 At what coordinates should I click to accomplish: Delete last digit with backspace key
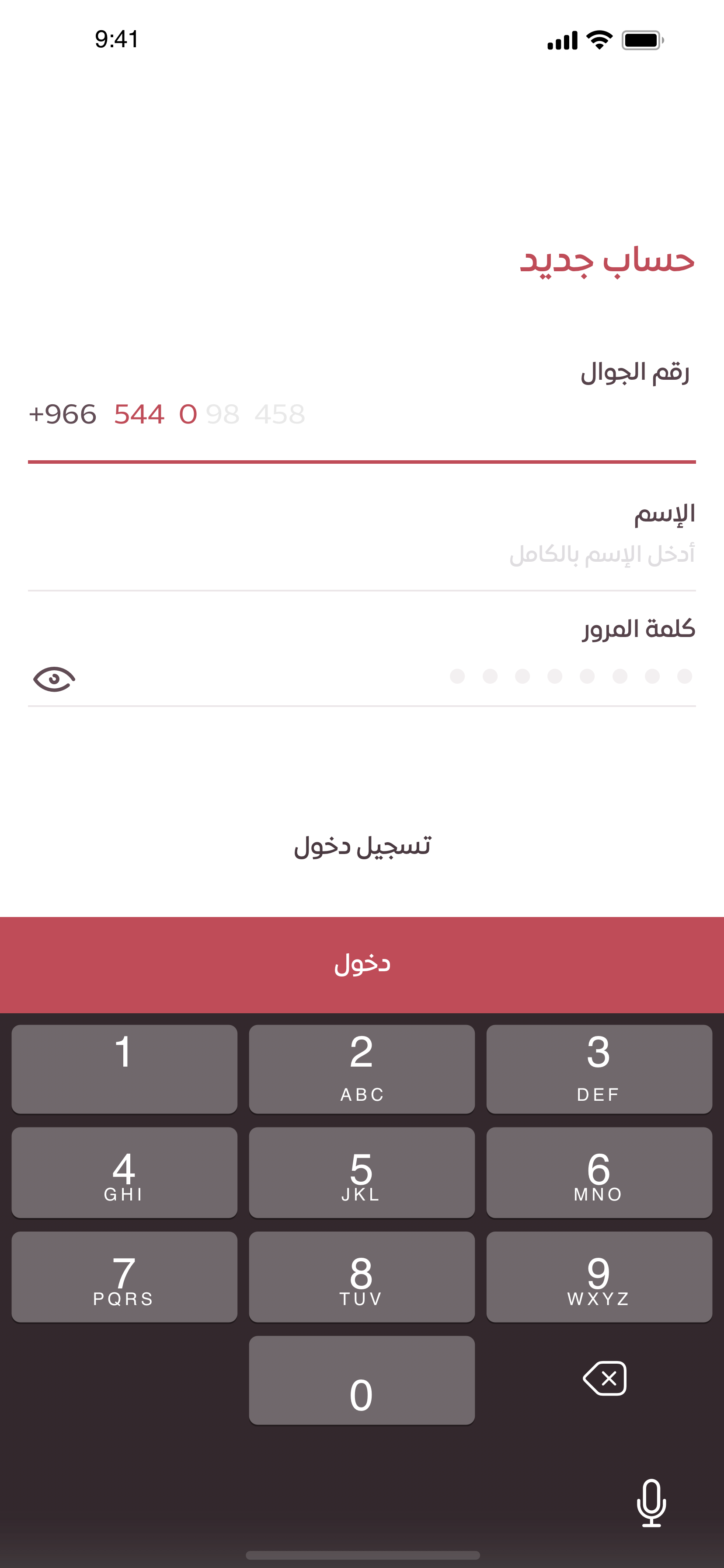[605, 1379]
